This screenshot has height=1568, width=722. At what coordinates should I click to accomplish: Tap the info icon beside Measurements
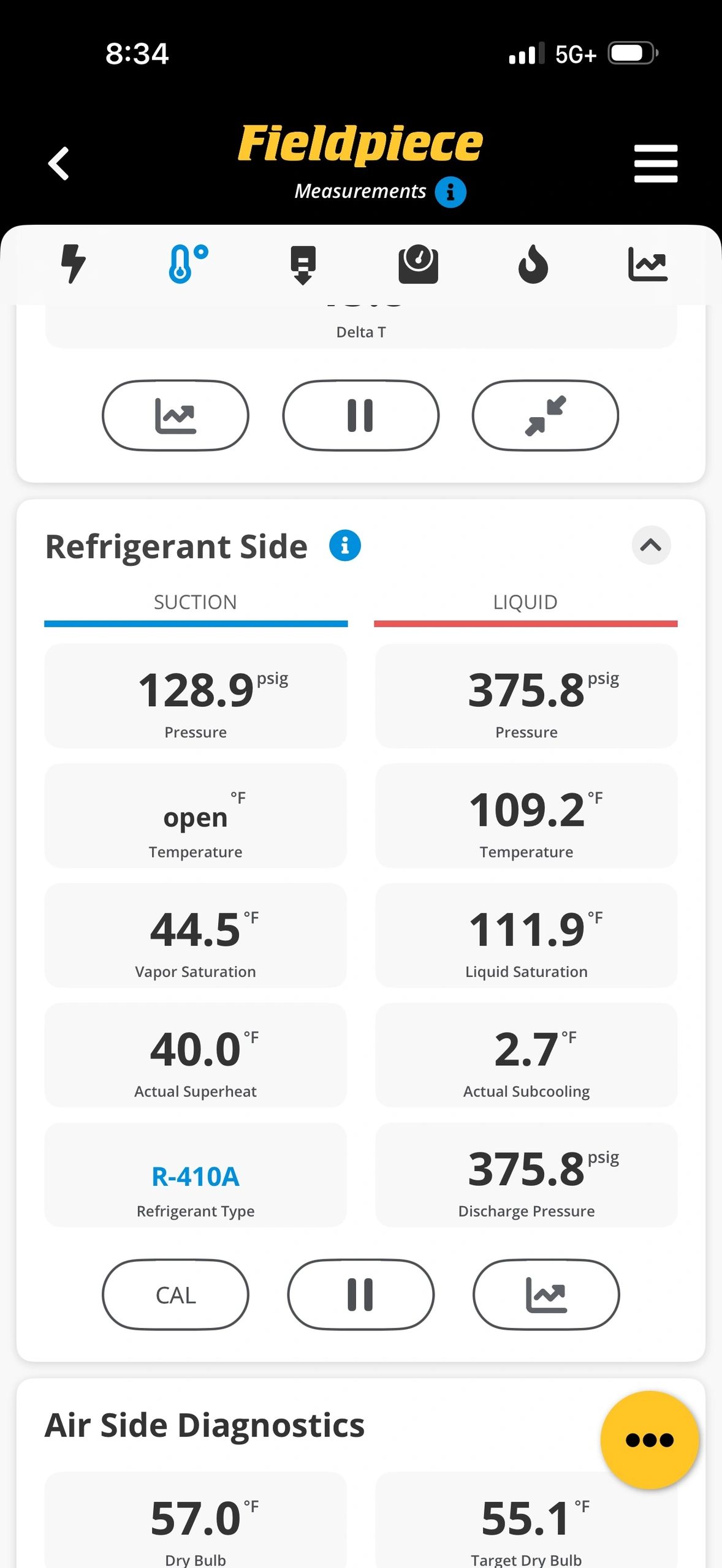[x=450, y=192]
